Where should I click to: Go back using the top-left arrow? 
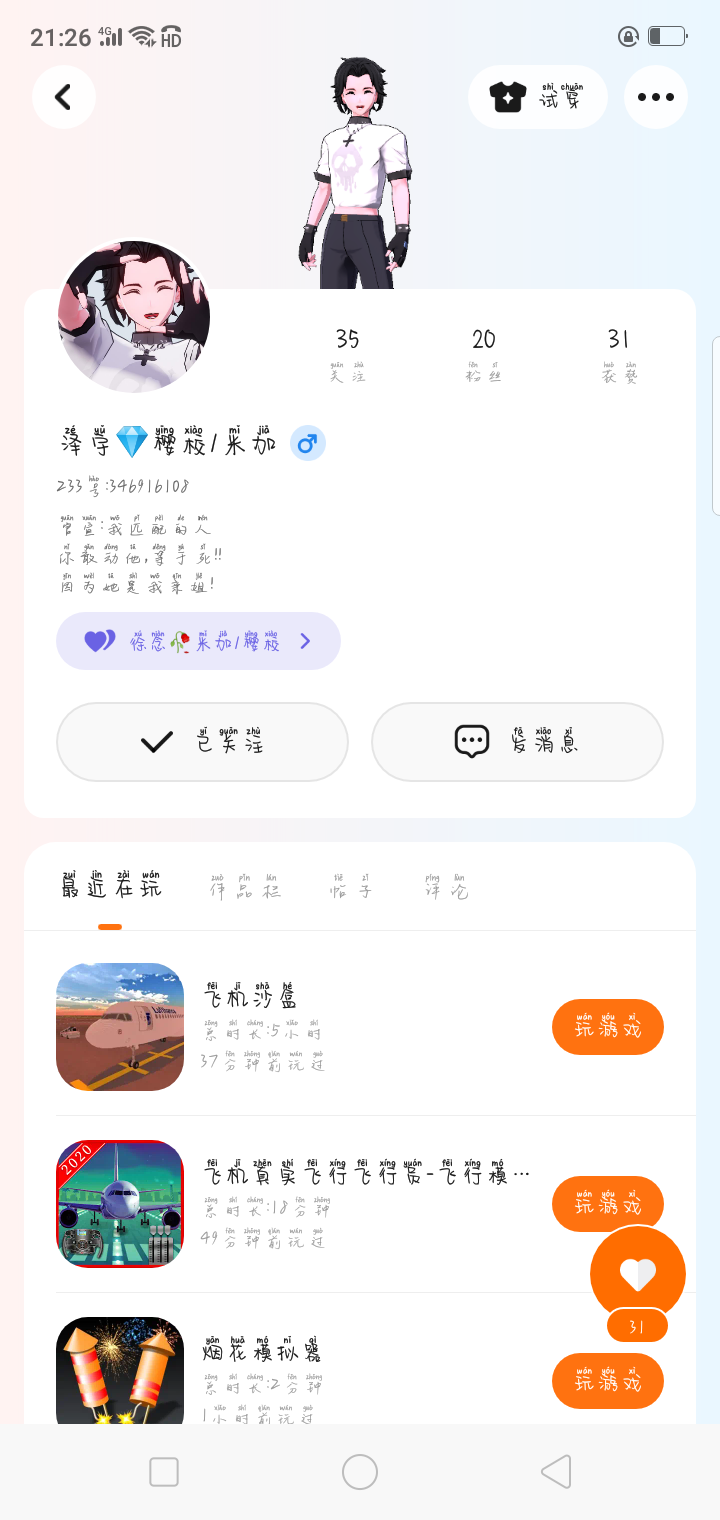pyautogui.click(x=64, y=97)
